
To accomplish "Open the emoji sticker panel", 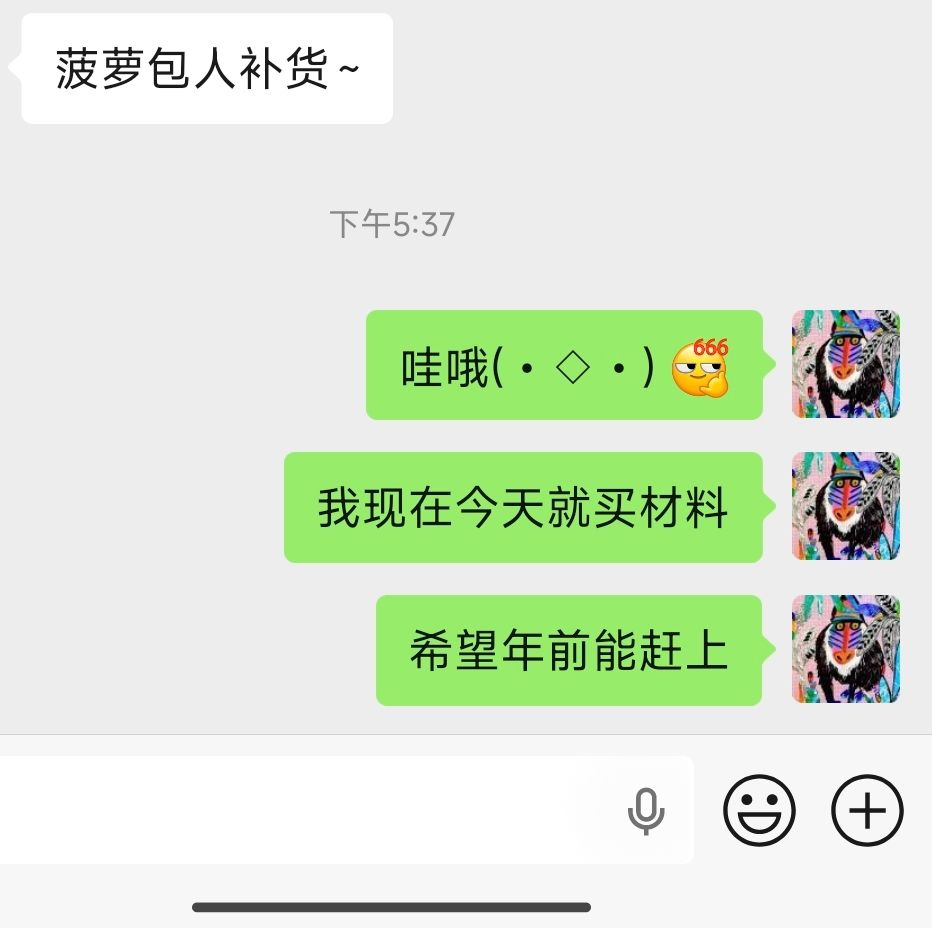I will tap(759, 810).
